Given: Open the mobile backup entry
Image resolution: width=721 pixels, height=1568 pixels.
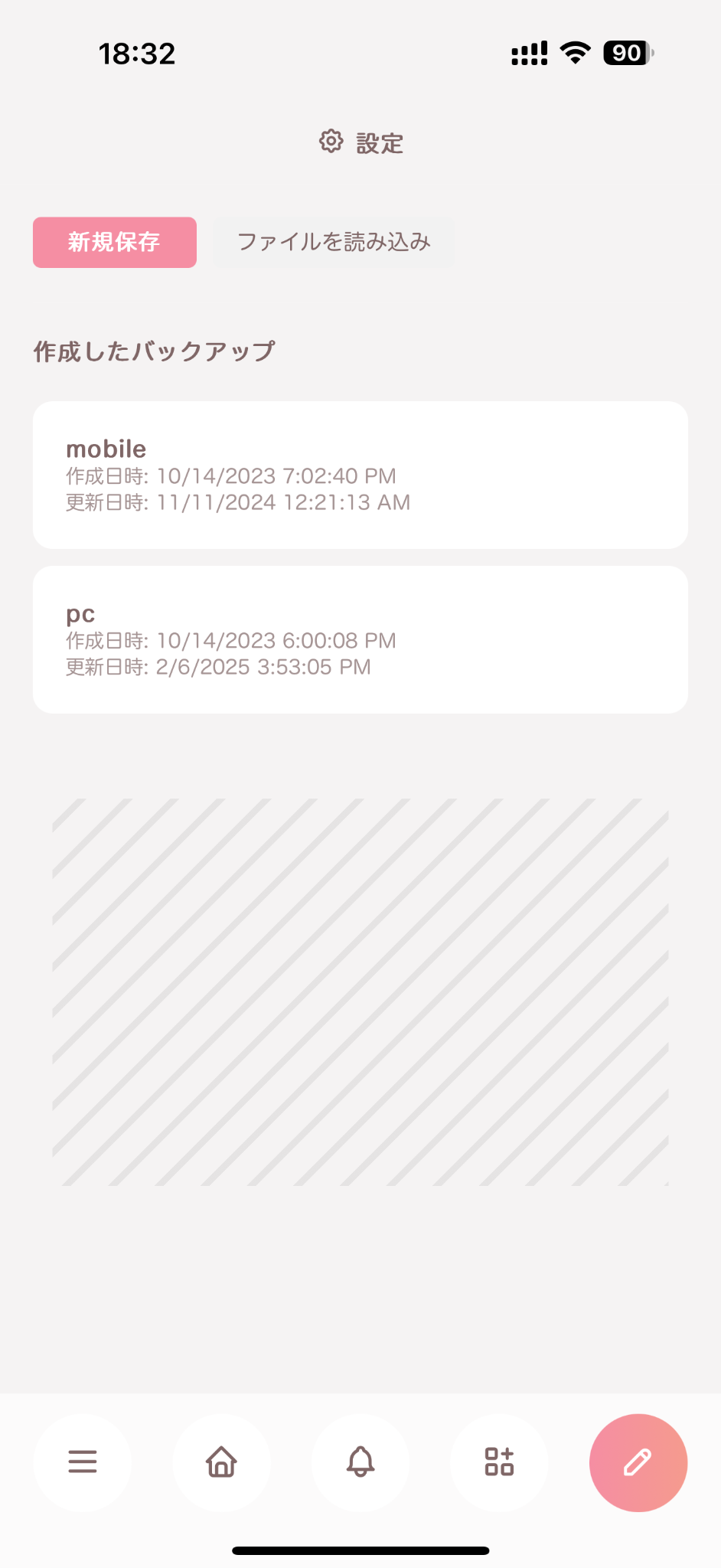Looking at the screenshot, I should point(360,475).
